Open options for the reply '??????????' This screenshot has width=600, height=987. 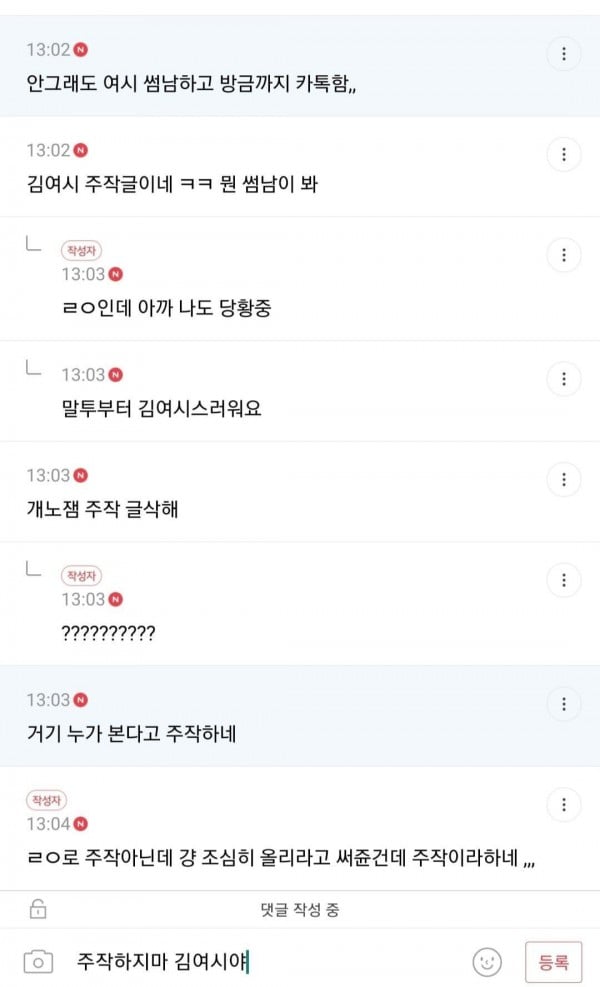click(x=563, y=580)
